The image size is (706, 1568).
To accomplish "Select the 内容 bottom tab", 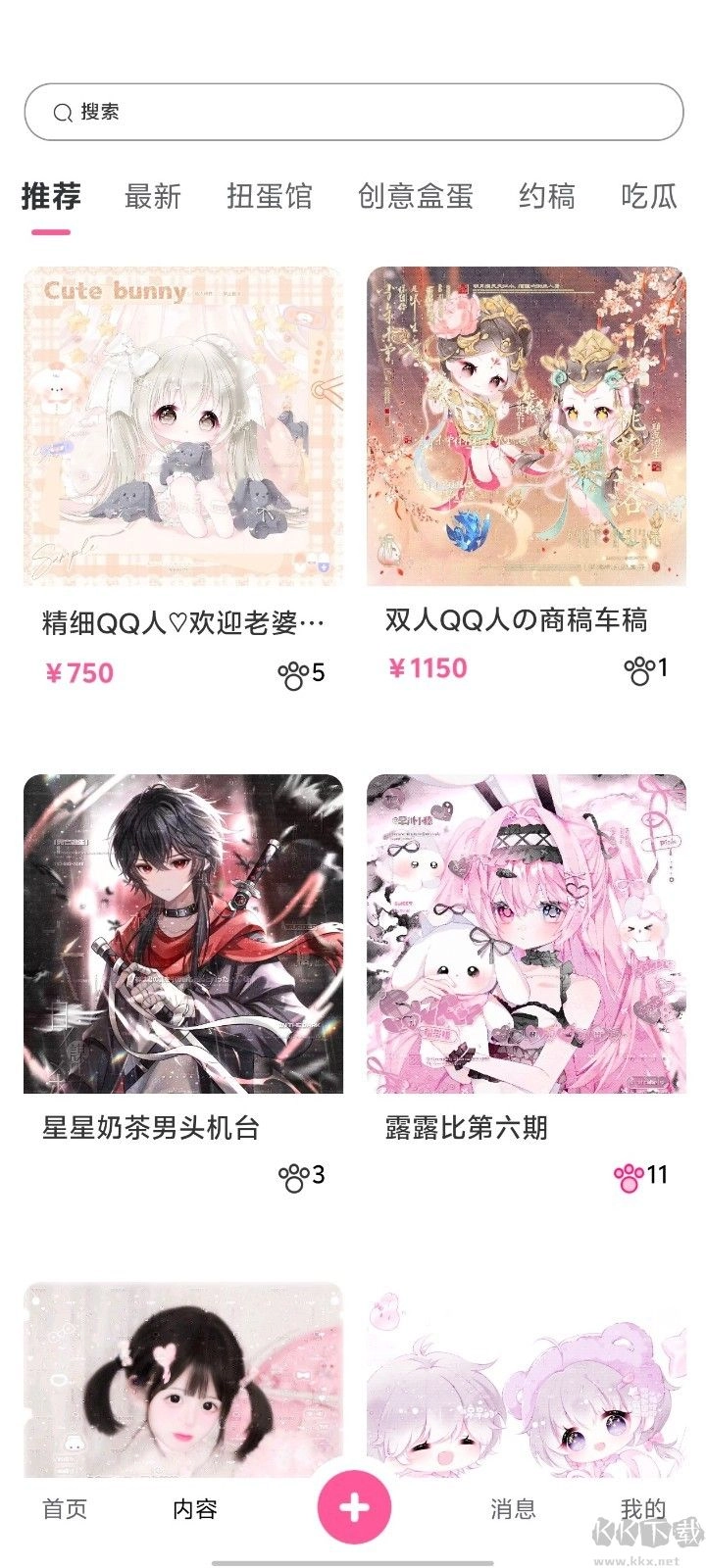I will tap(194, 1509).
